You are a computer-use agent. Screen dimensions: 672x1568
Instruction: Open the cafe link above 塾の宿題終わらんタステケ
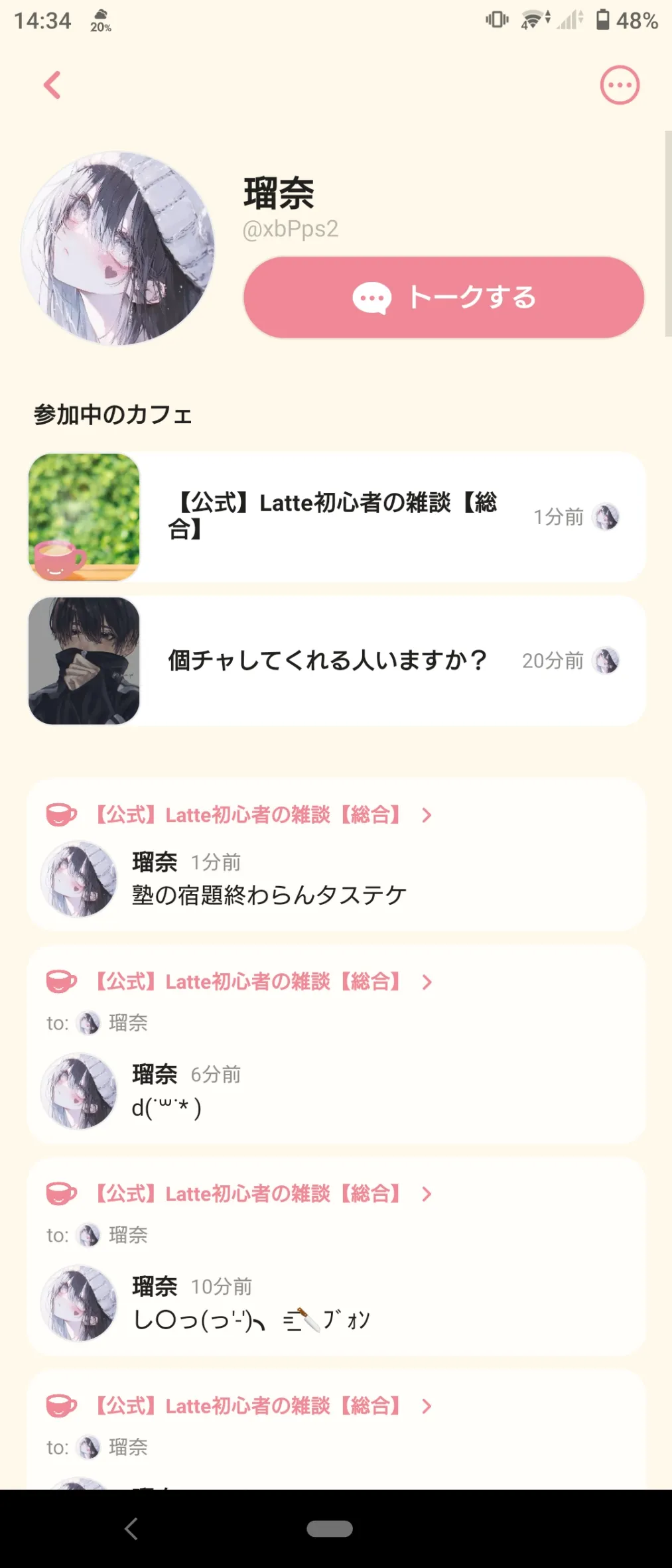coord(248,815)
